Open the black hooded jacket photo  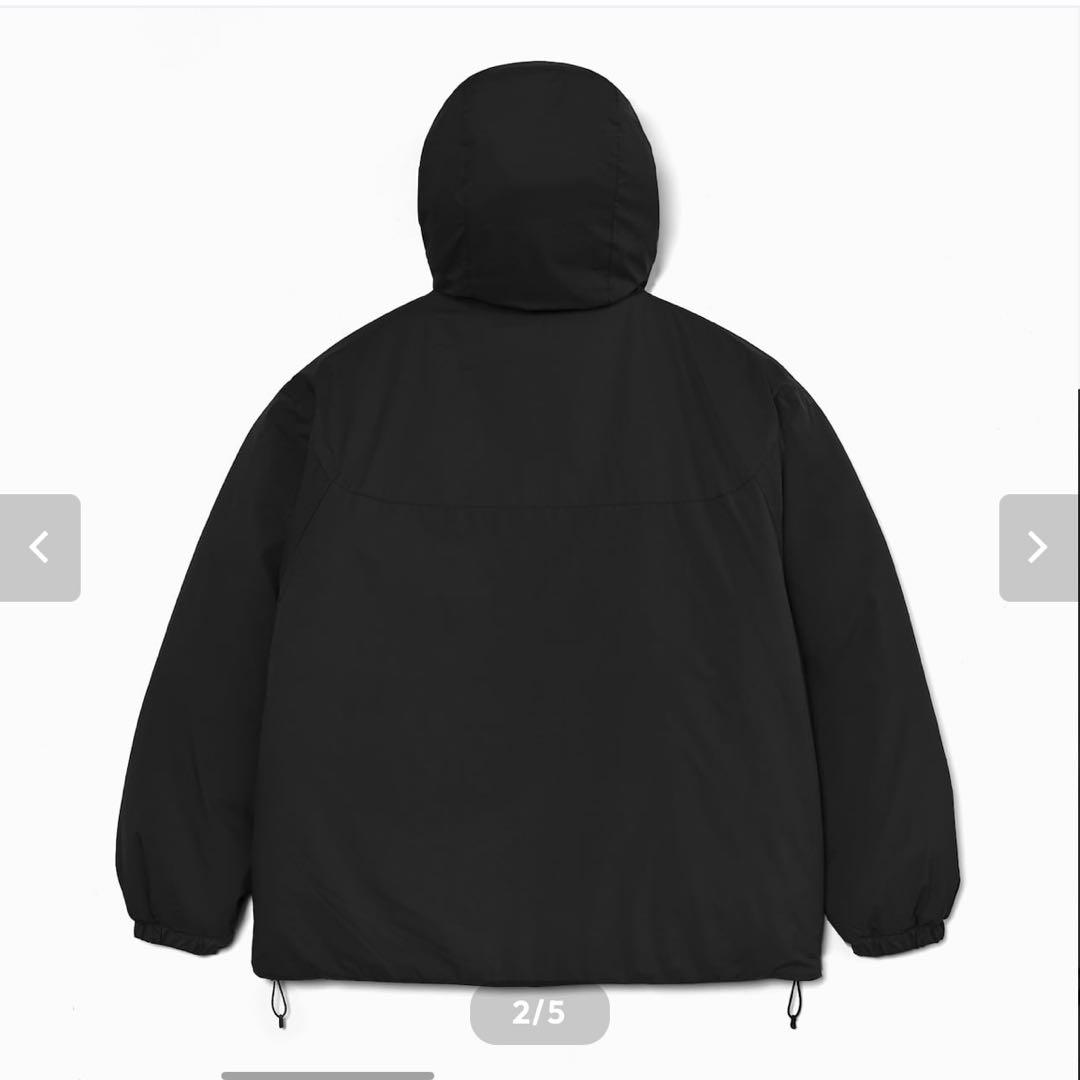click(x=538, y=600)
